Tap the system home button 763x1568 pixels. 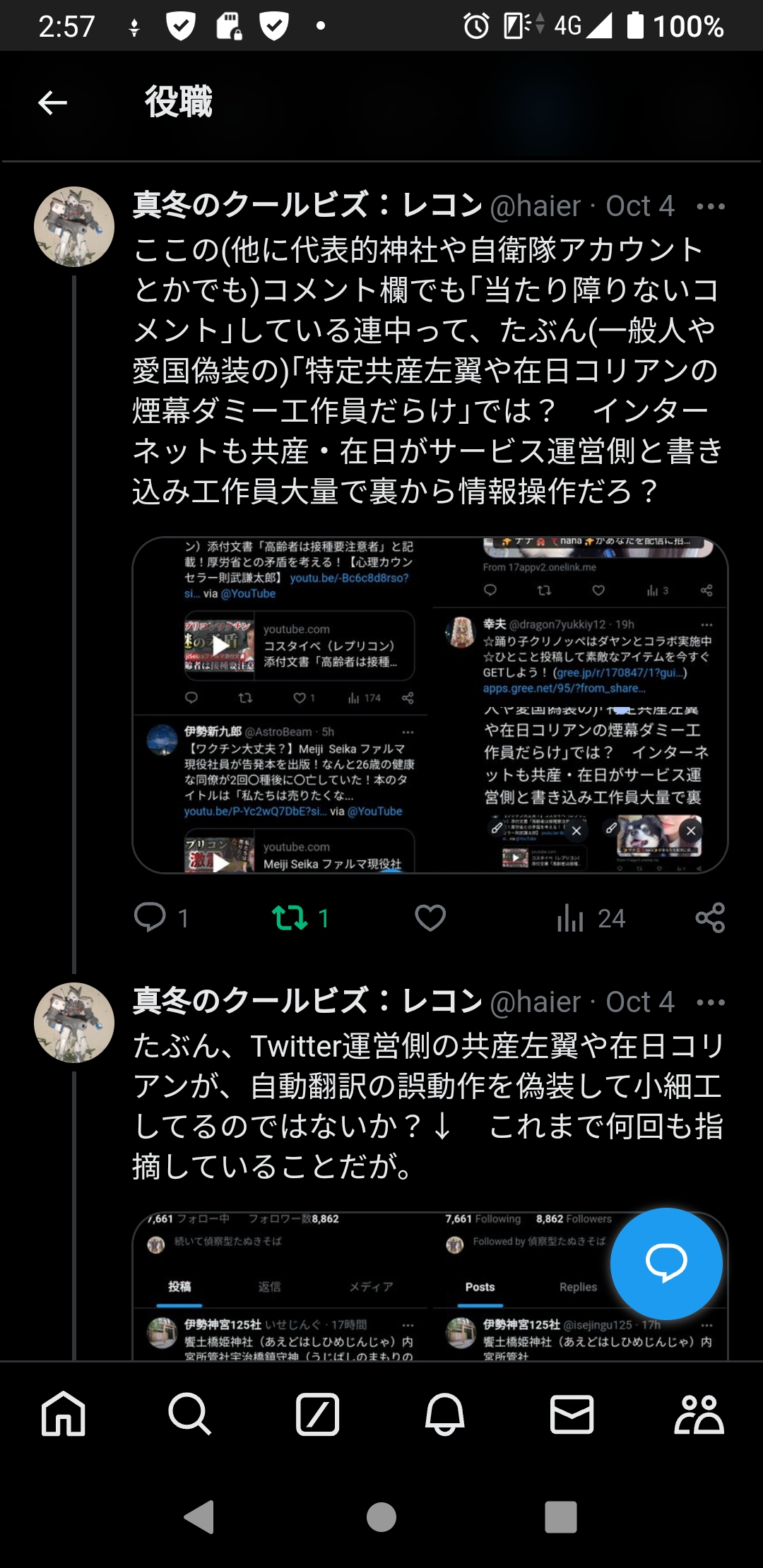click(x=381, y=1516)
